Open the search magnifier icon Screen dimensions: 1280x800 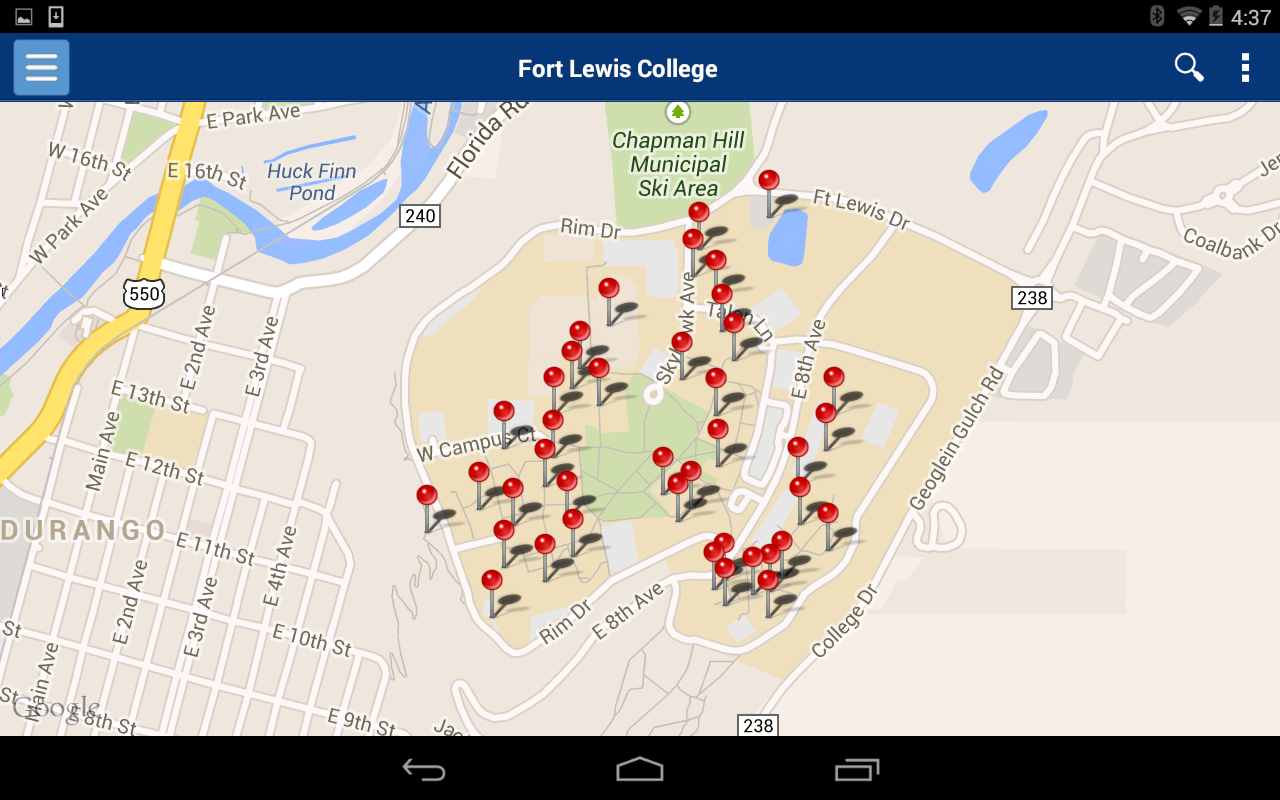tap(1188, 68)
